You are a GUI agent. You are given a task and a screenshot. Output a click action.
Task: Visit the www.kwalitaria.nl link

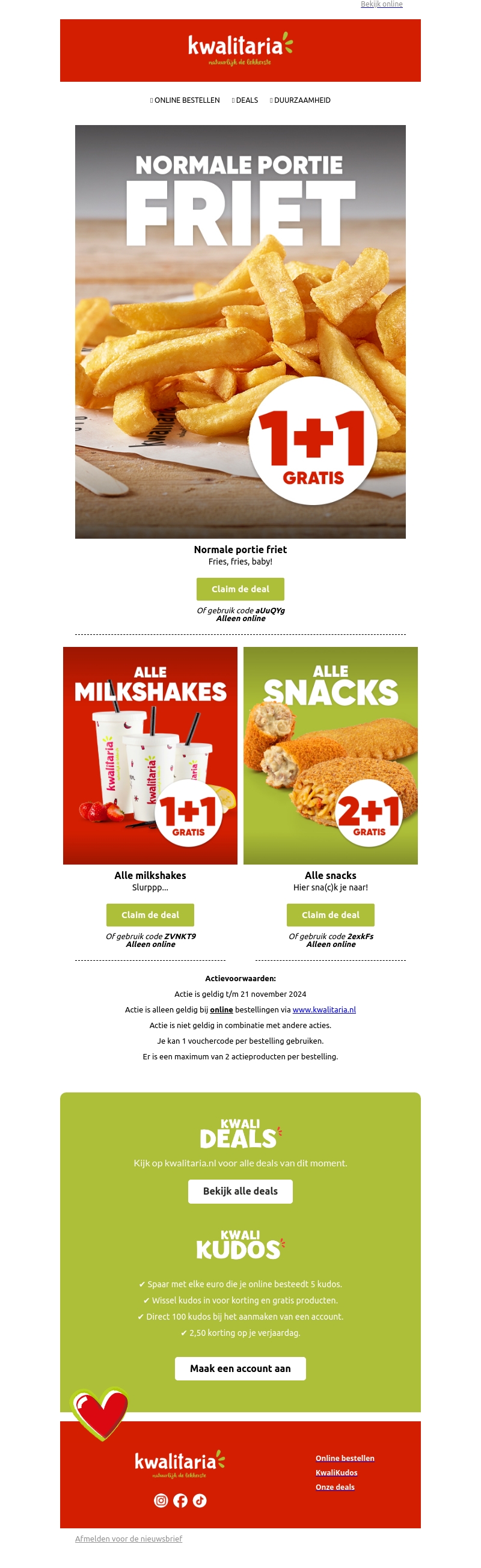(x=324, y=1009)
